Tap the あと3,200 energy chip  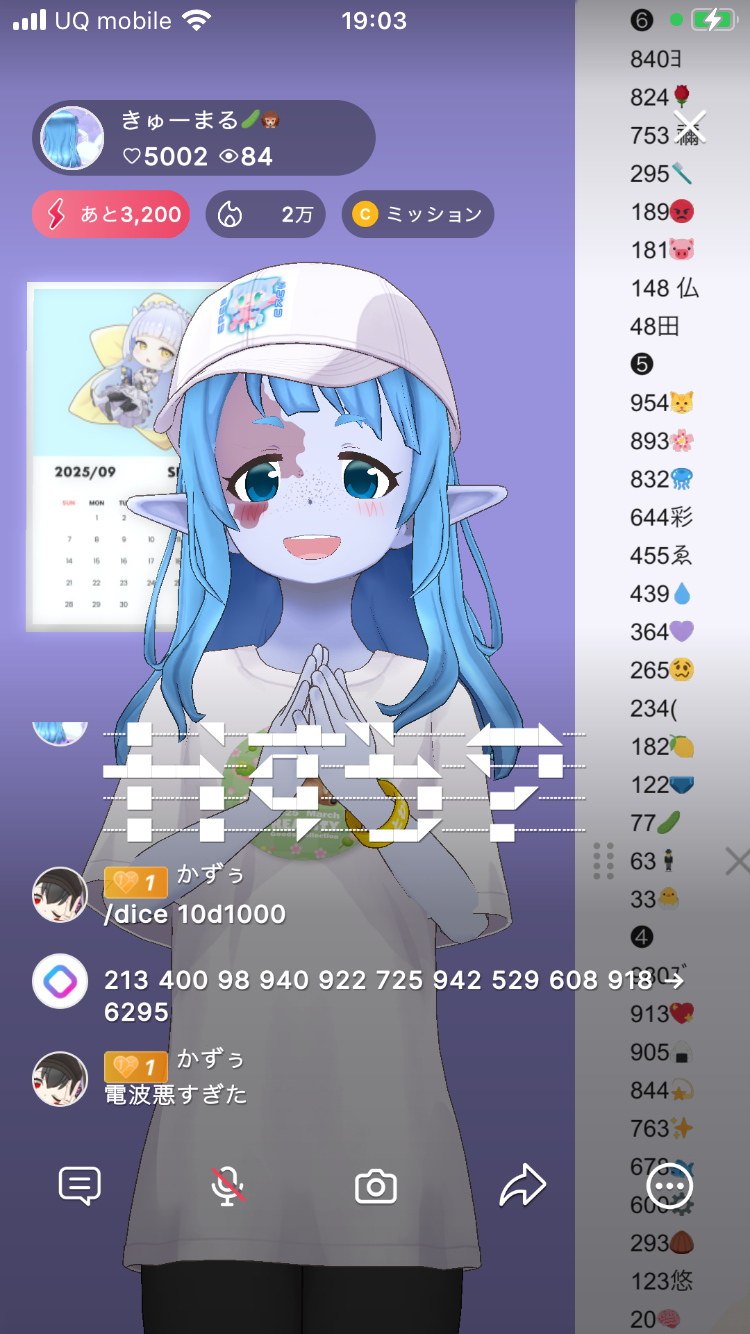tap(111, 214)
